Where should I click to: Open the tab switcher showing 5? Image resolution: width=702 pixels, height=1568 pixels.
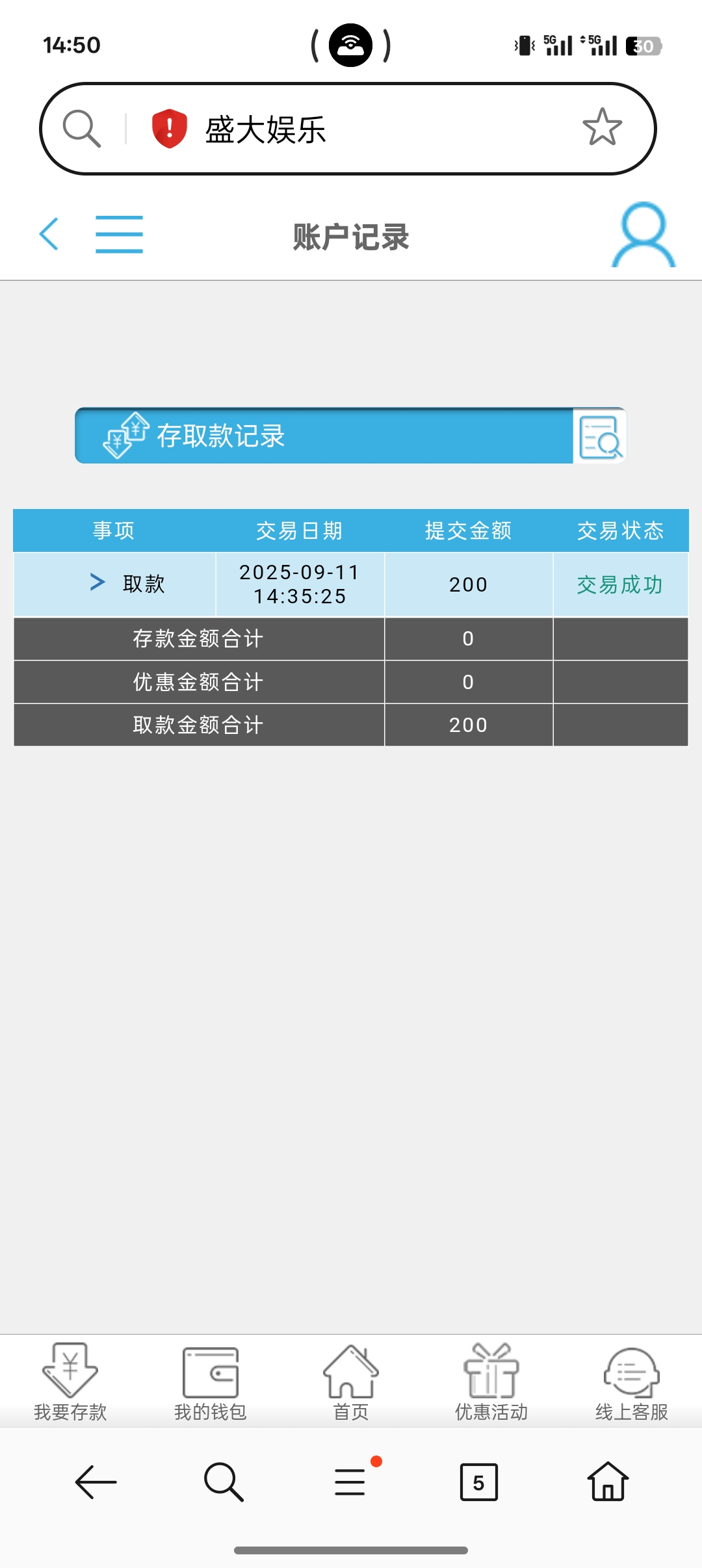[478, 1482]
